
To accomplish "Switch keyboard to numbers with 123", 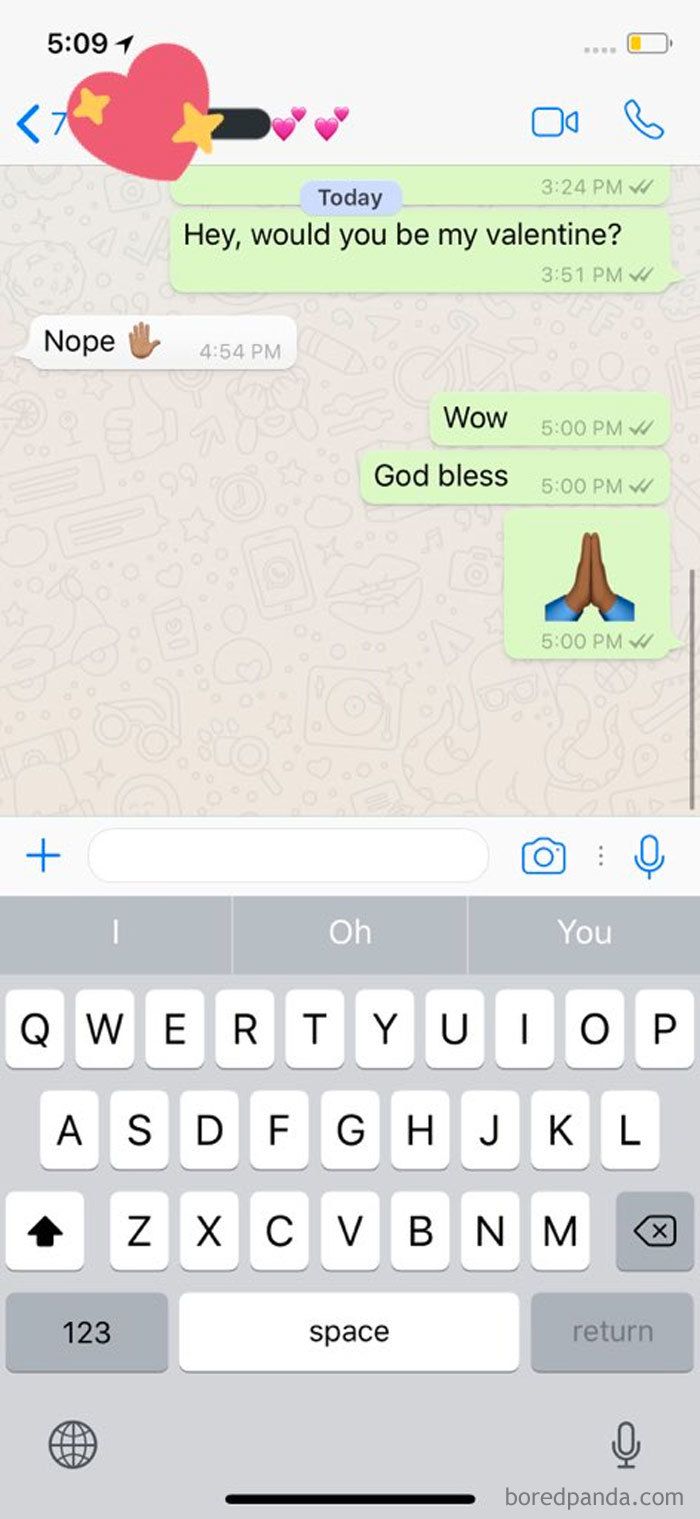I will [86, 1332].
